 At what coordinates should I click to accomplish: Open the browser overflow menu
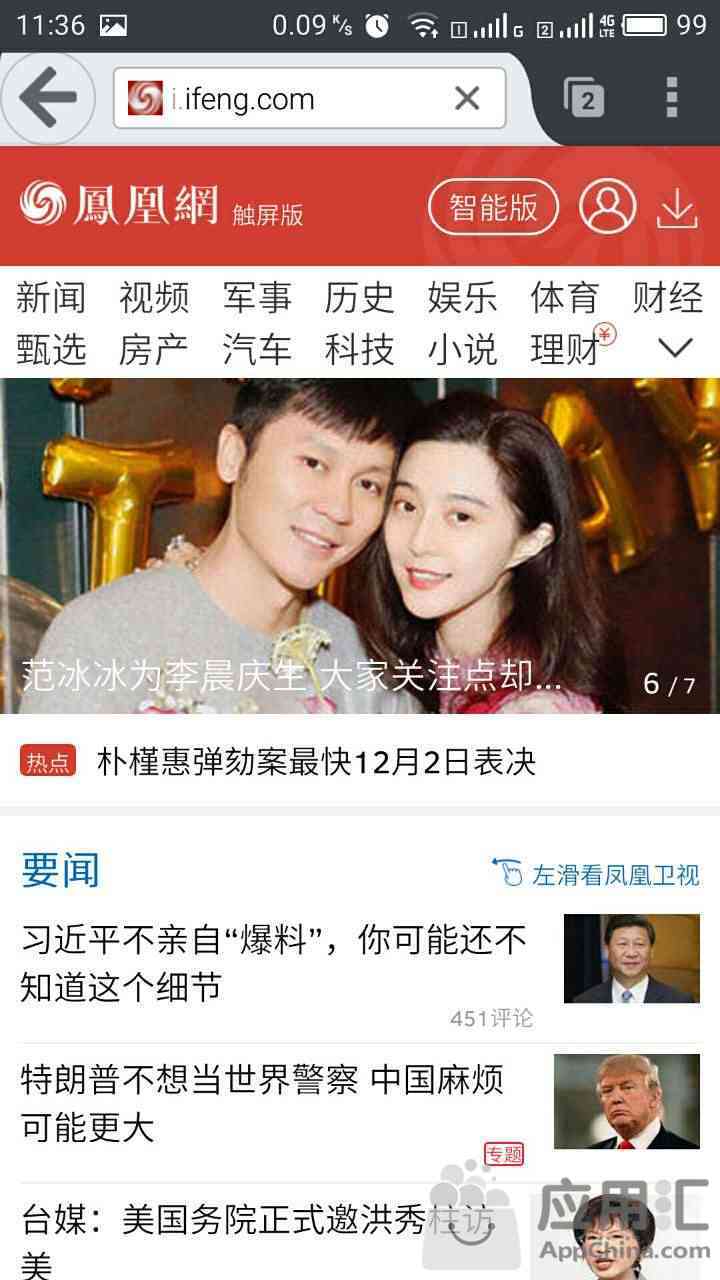(x=672, y=98)
